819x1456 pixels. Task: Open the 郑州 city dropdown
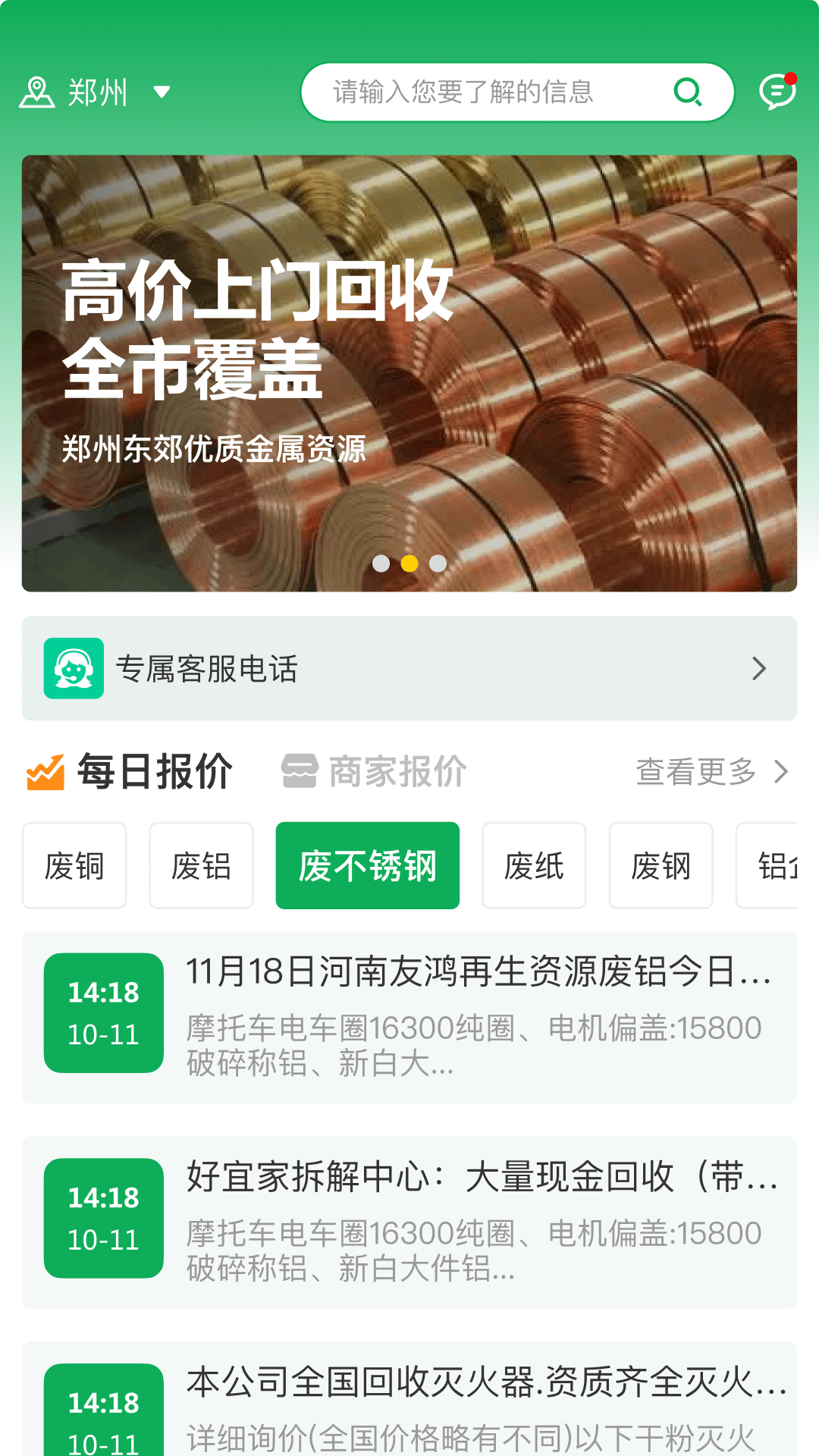pyautogui.click(x=96, y=93)
